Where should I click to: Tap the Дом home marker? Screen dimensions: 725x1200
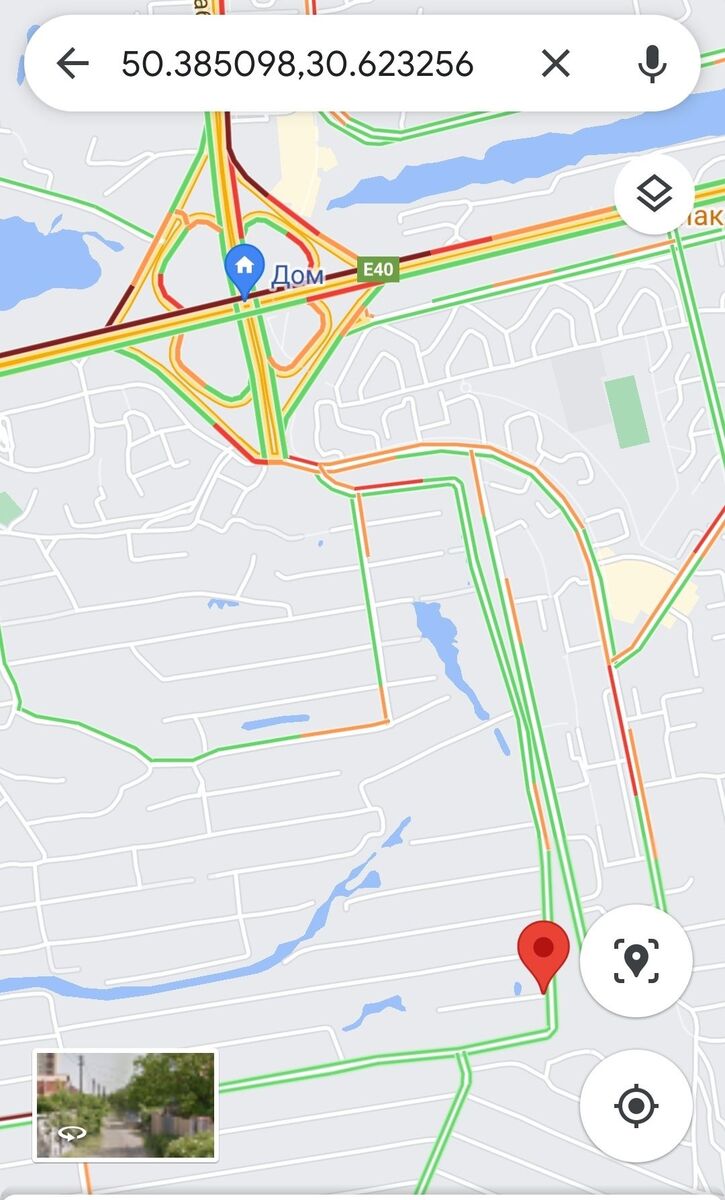(244, 268)
